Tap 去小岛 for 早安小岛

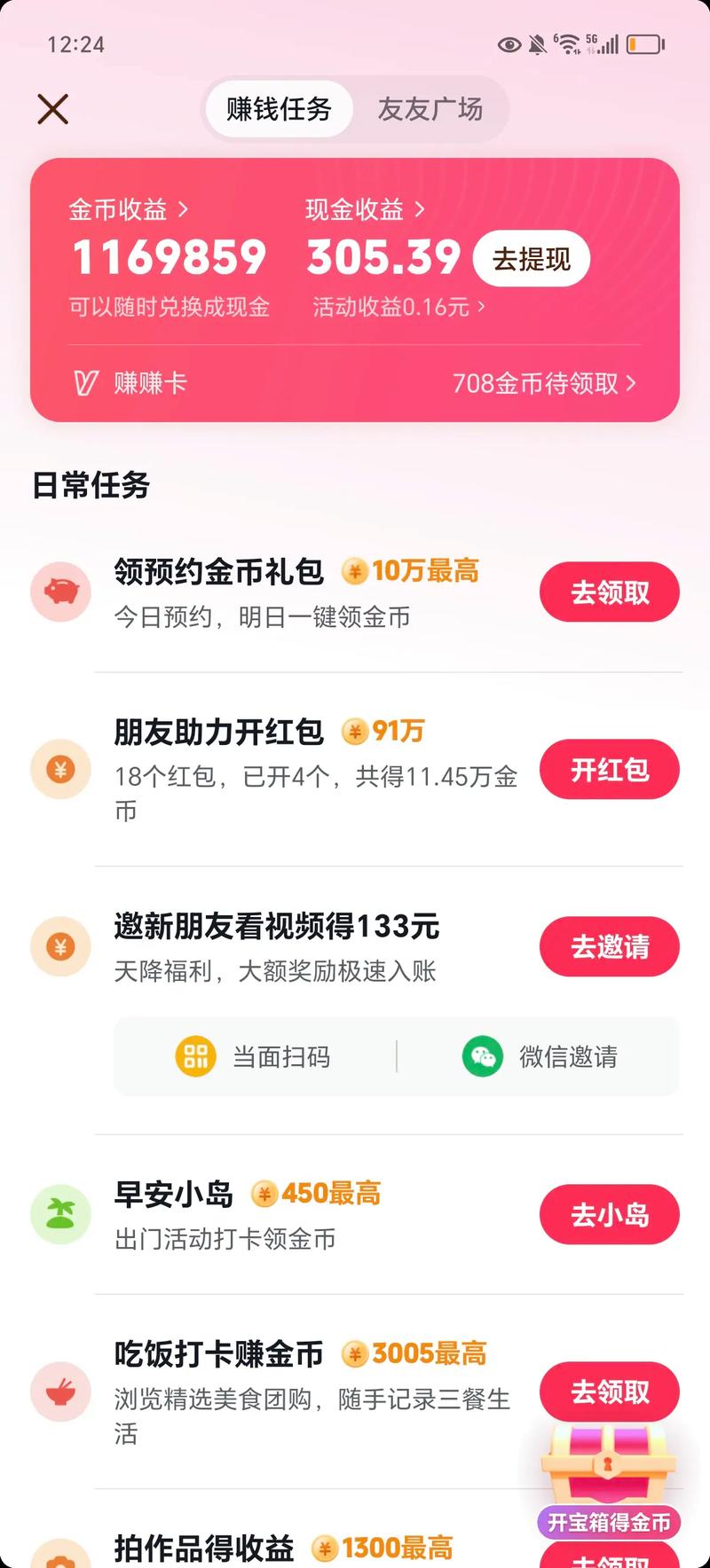click(609, 1214)
